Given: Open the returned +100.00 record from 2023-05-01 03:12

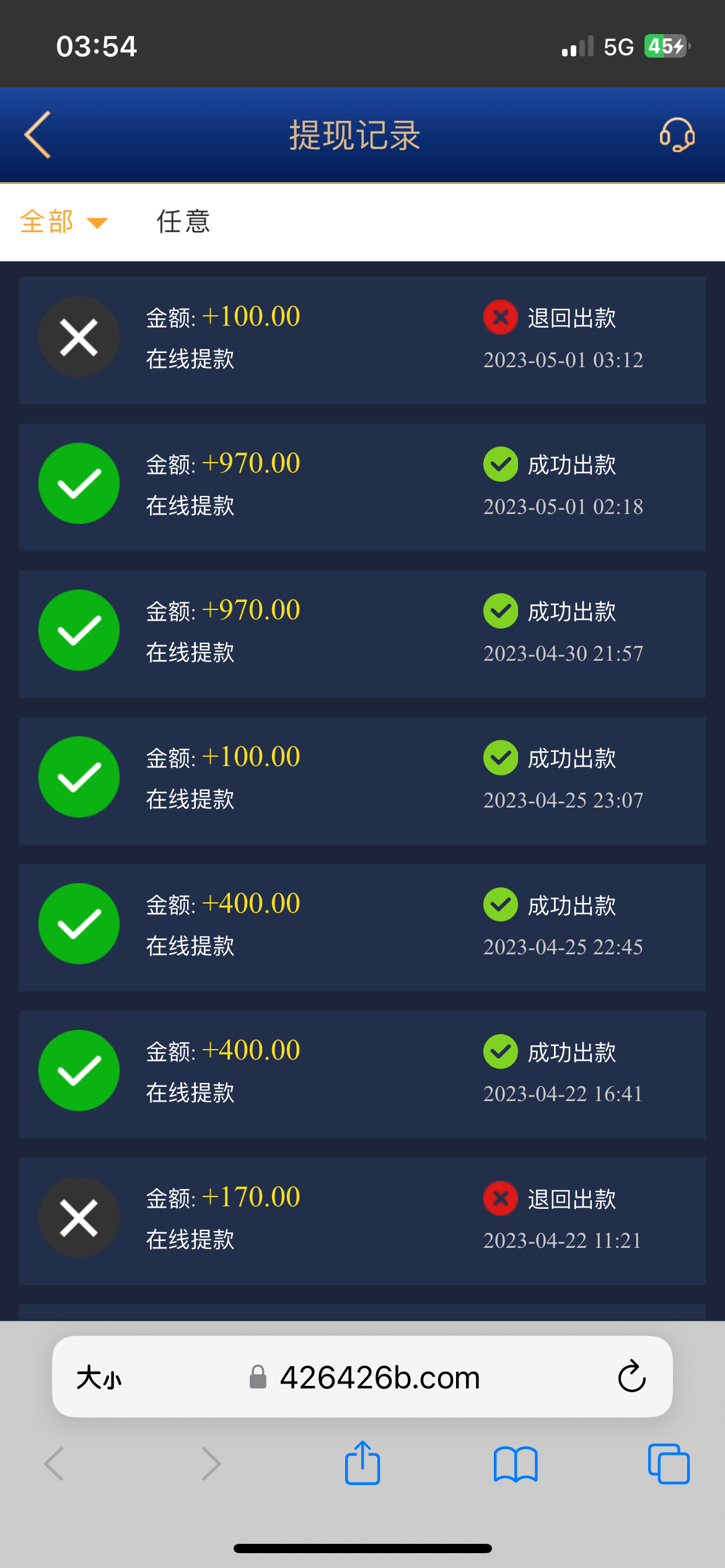Looking at the screenshot, I should pos(362,340).
